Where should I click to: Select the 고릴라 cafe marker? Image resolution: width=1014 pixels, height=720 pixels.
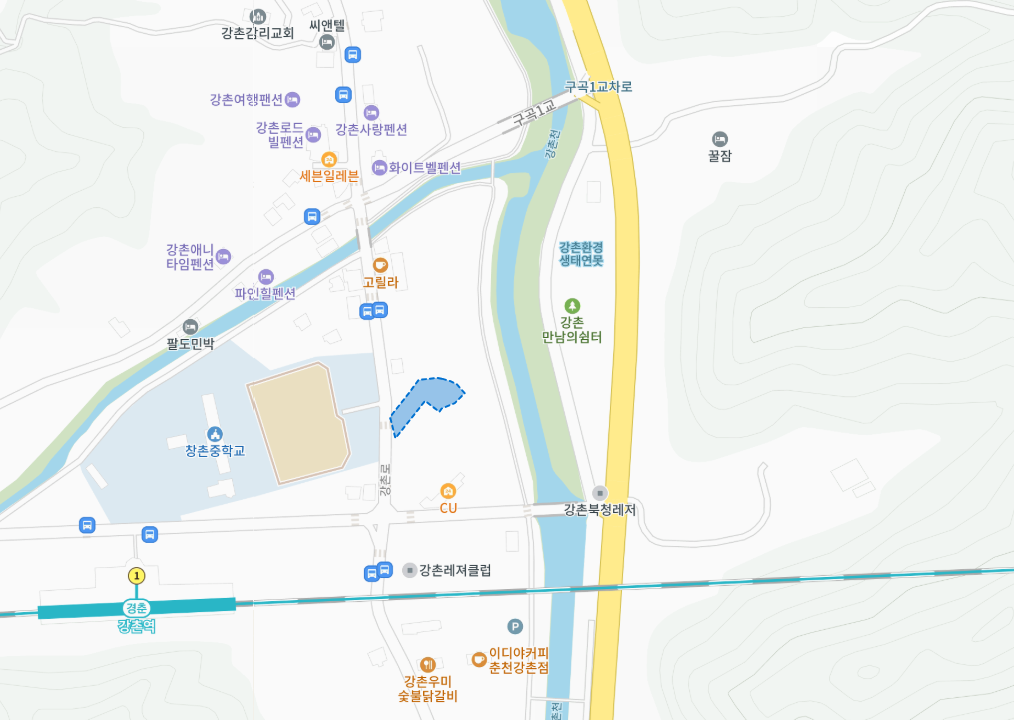coord(380,265)
